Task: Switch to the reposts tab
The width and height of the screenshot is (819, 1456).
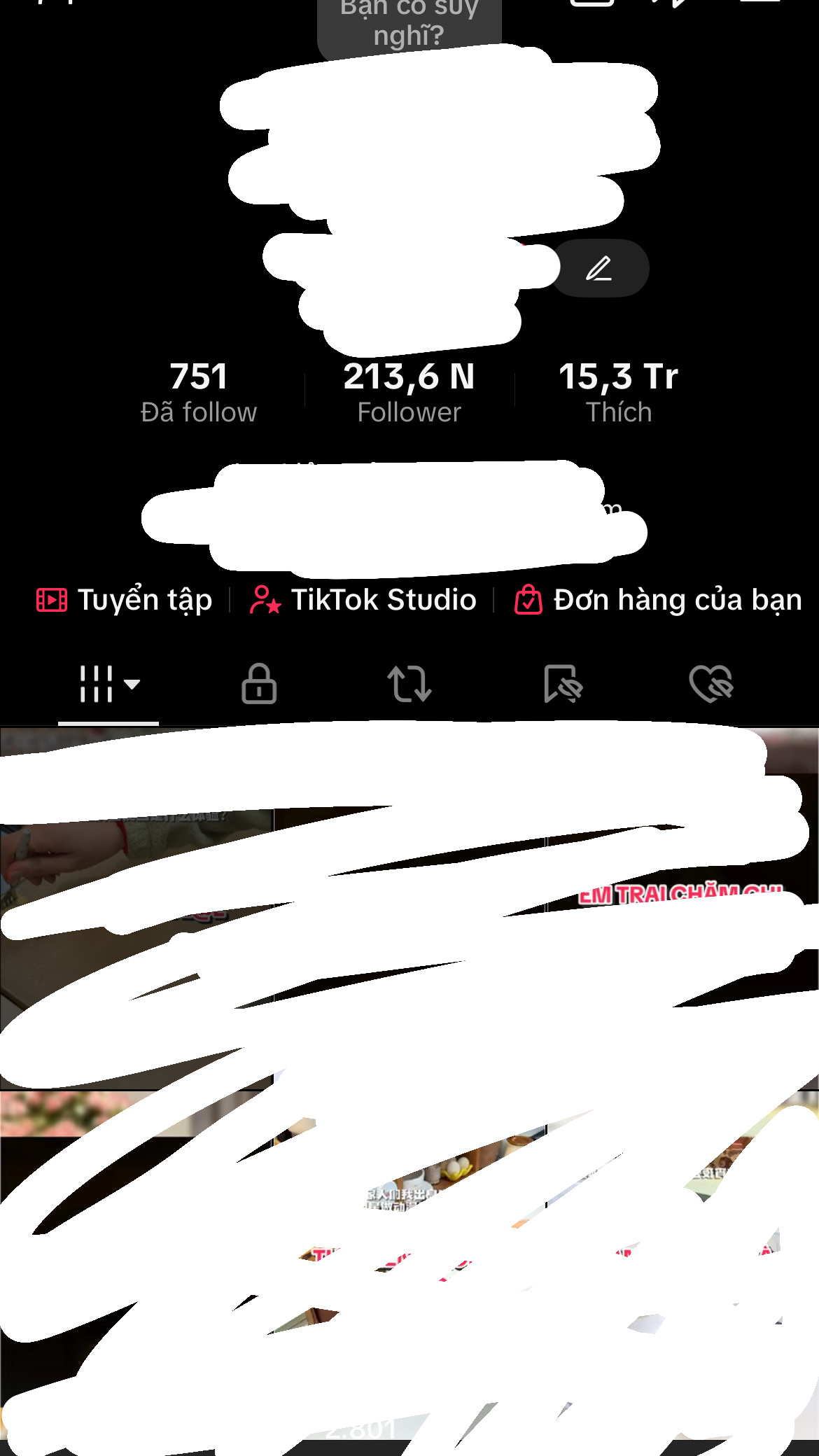Action: [409, 684]
